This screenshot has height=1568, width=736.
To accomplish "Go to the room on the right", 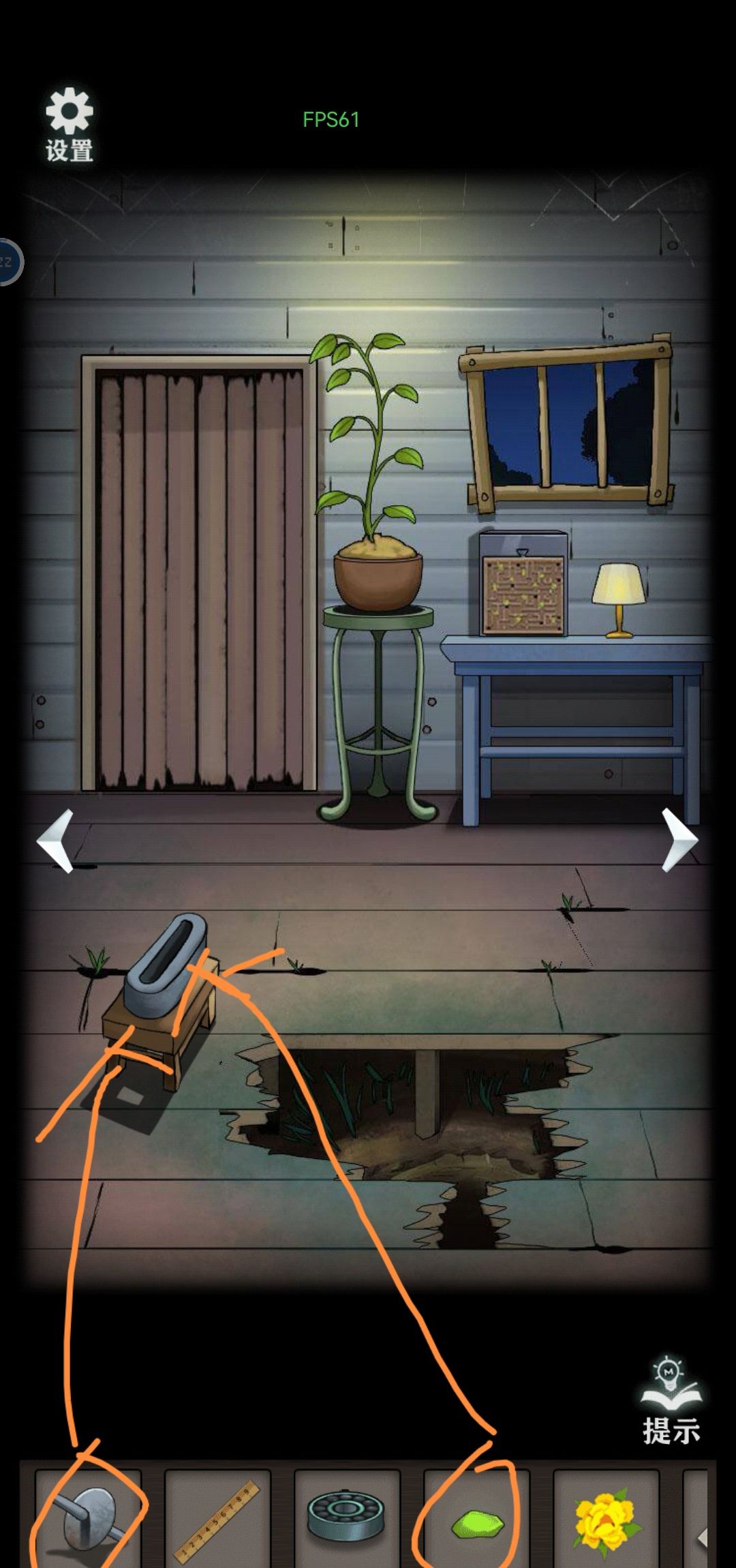I will click(x=679, y=840).
